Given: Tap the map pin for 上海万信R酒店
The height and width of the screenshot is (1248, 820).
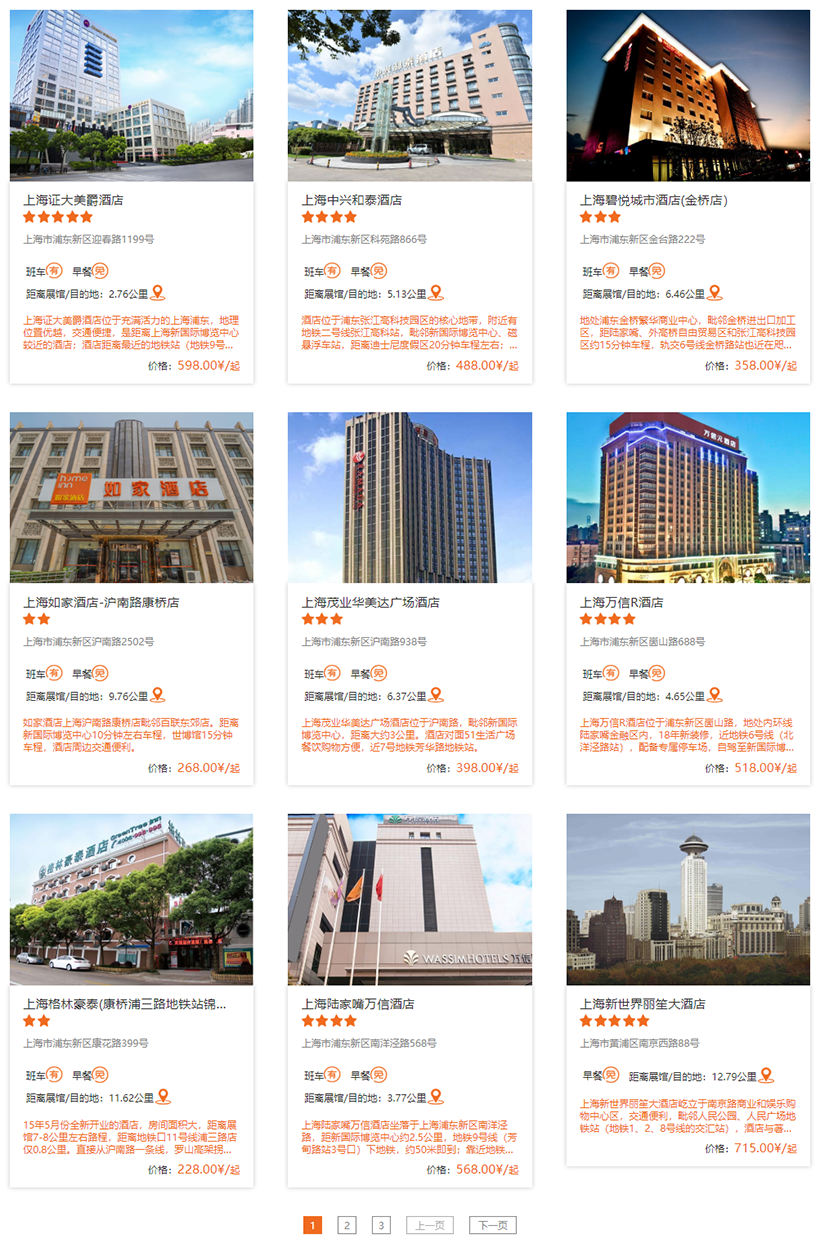Looking at the screenshot, I should 714,695.
